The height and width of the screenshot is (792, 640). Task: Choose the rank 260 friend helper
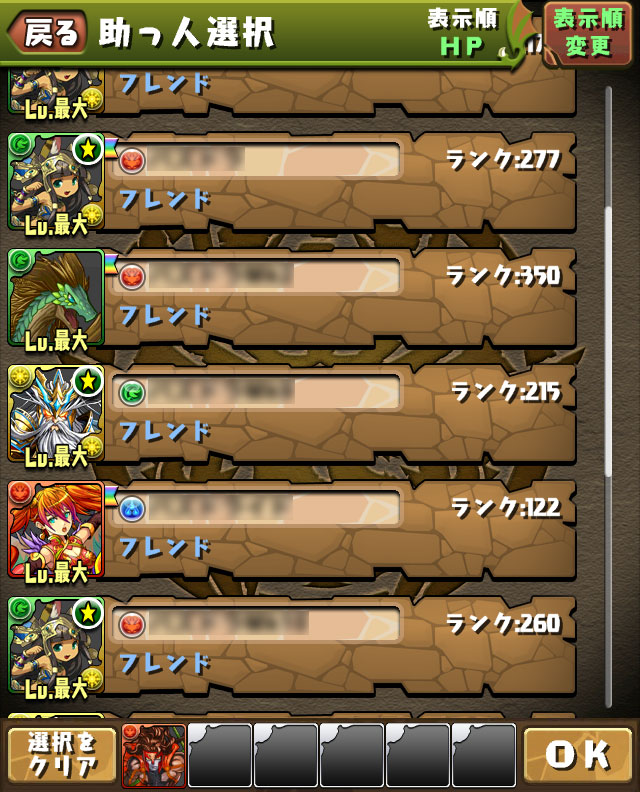[x=340, y=646]
